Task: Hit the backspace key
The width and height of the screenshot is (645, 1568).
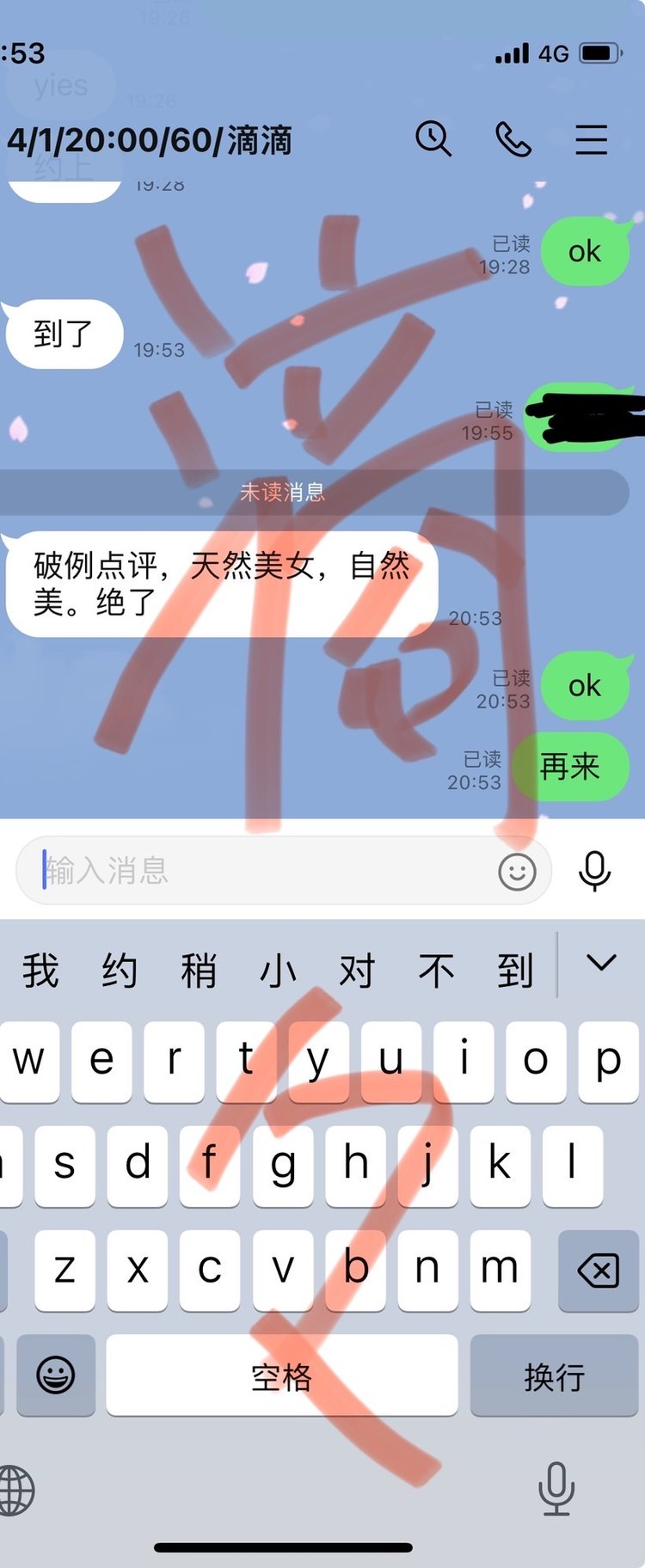Action: click(x=598, y=1270)
